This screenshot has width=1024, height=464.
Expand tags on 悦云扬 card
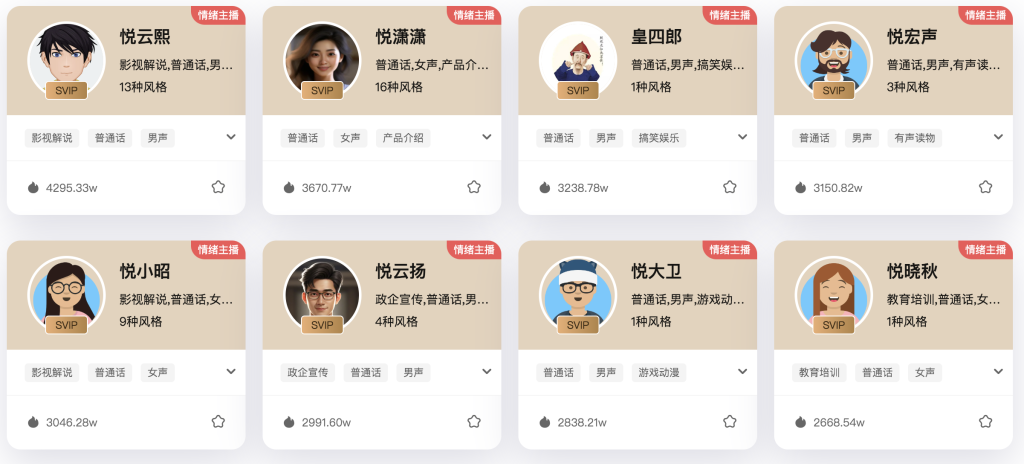487,372
